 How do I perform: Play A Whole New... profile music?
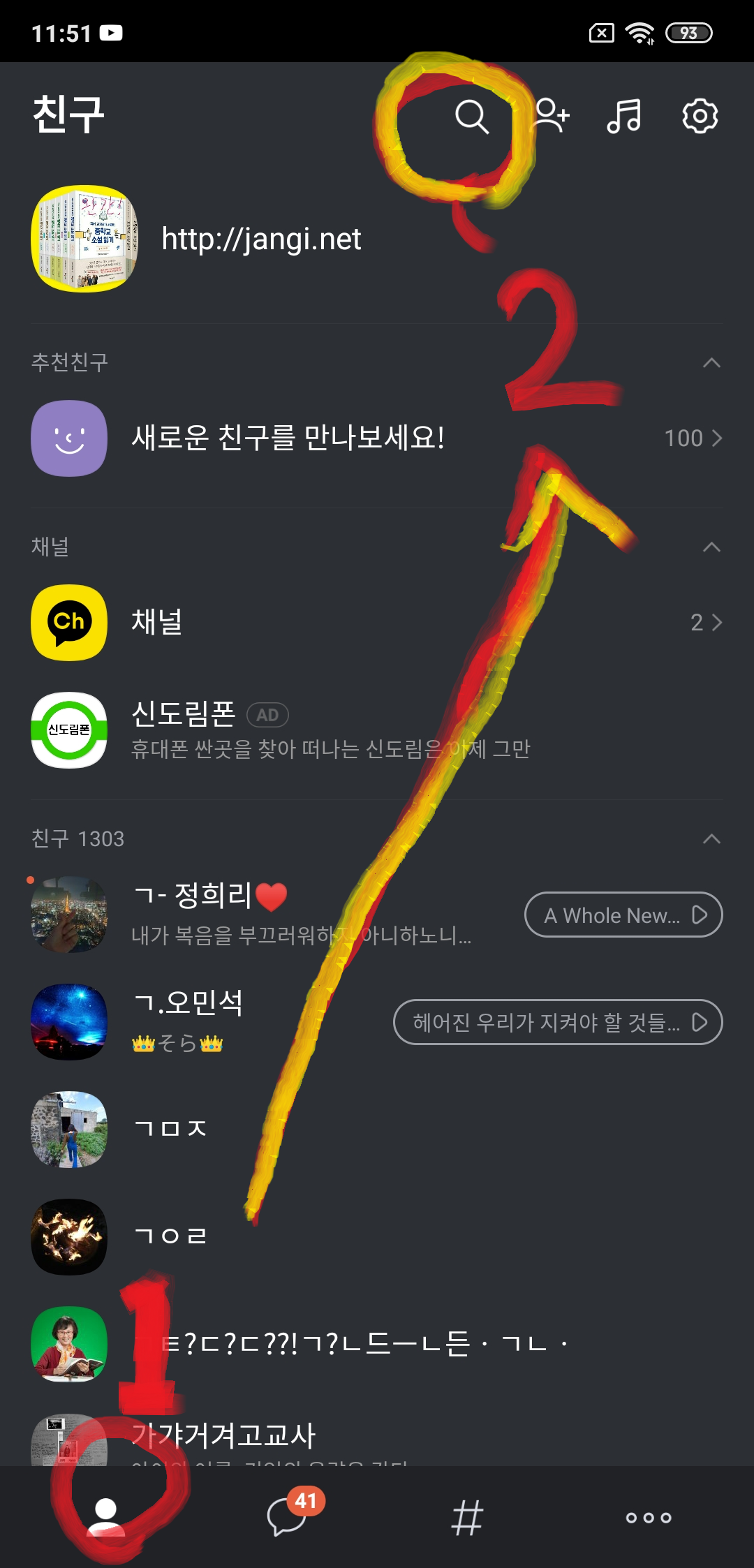pos(623,915)
